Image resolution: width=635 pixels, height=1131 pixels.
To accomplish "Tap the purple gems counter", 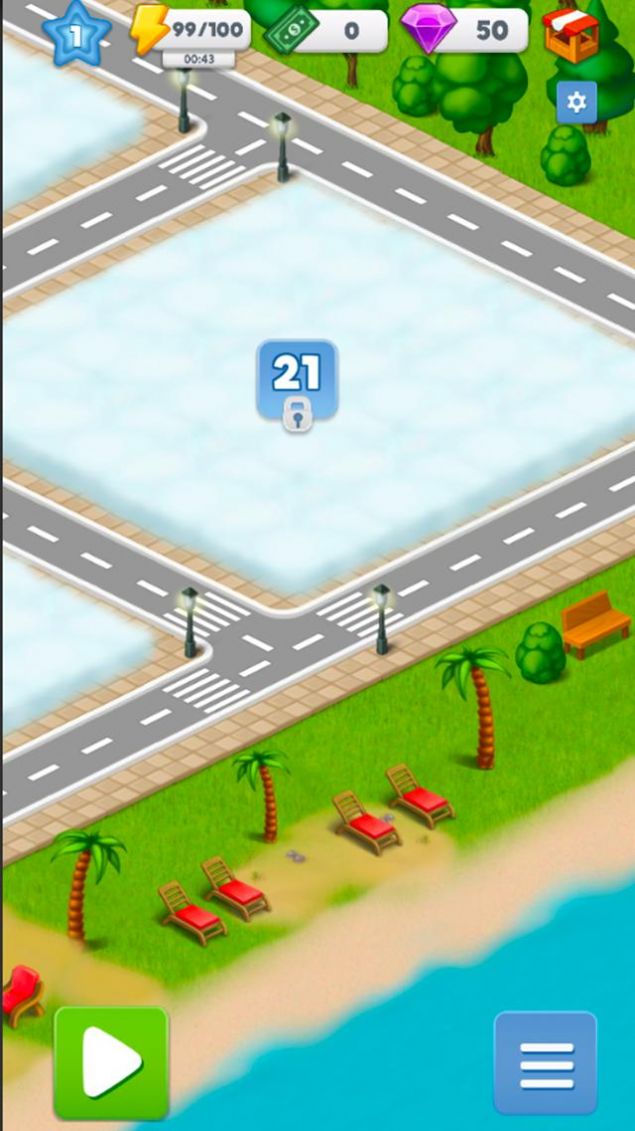I will (466, 31).
